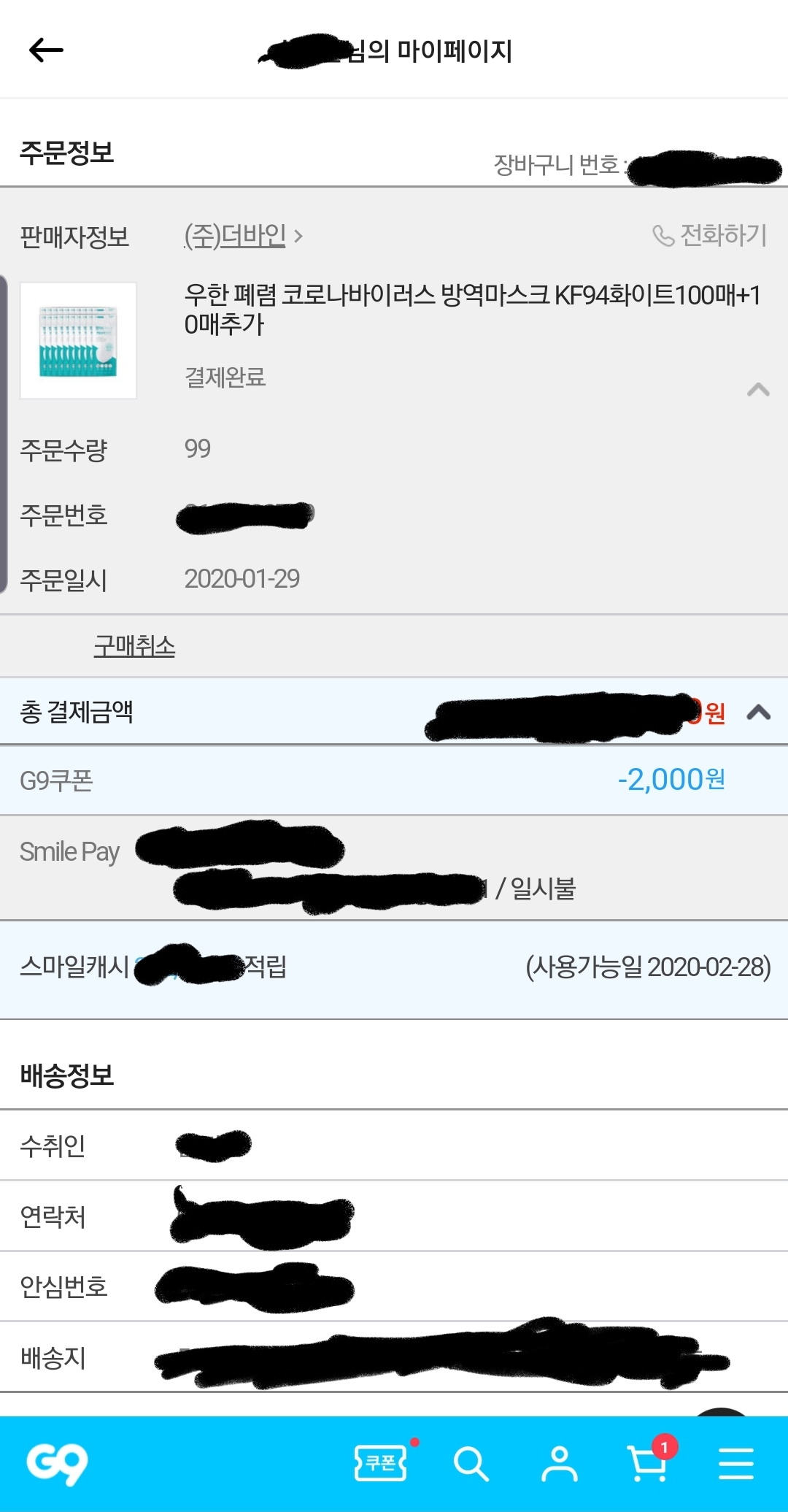Tap 구매취소 to cancel the purchase
The width and height of the screenshot is (788, 1512).
[x=134, y=646]
